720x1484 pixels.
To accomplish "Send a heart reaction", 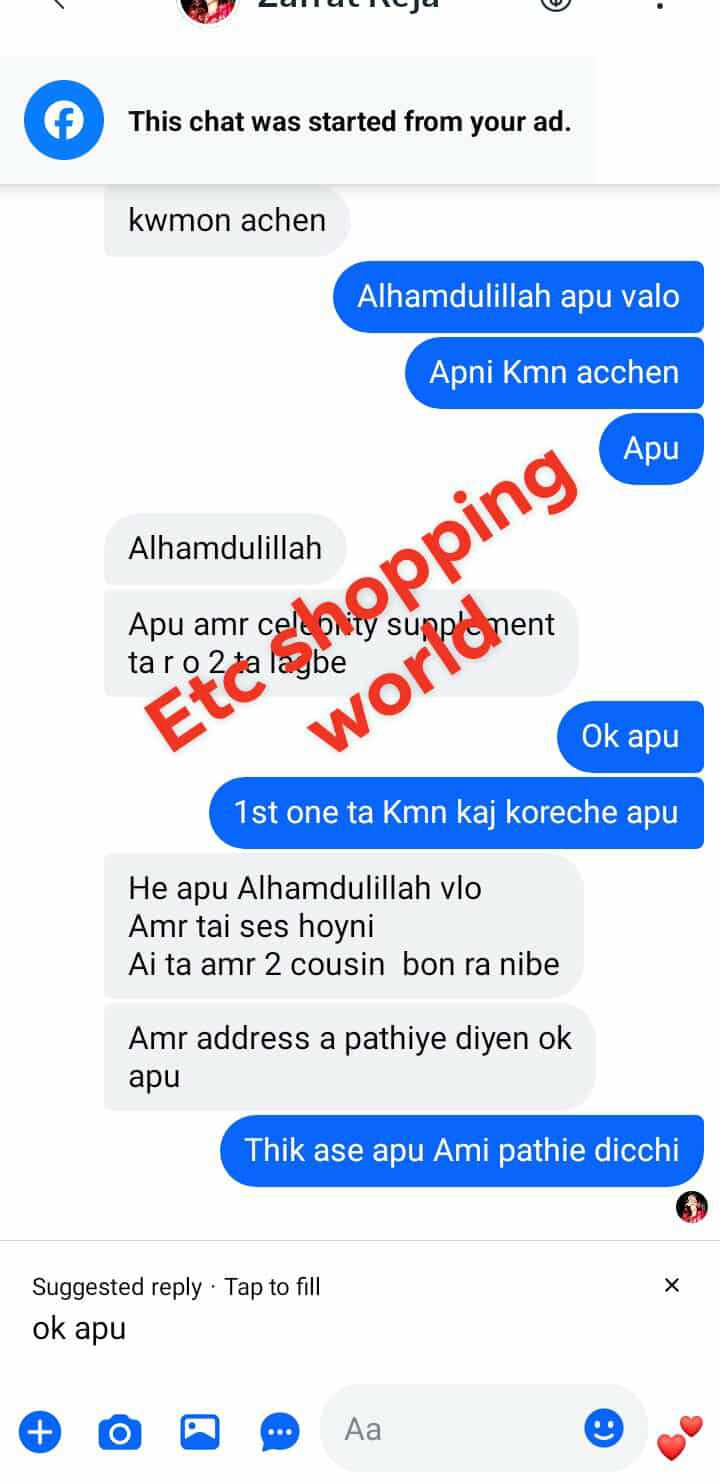I will [680, 1437].
